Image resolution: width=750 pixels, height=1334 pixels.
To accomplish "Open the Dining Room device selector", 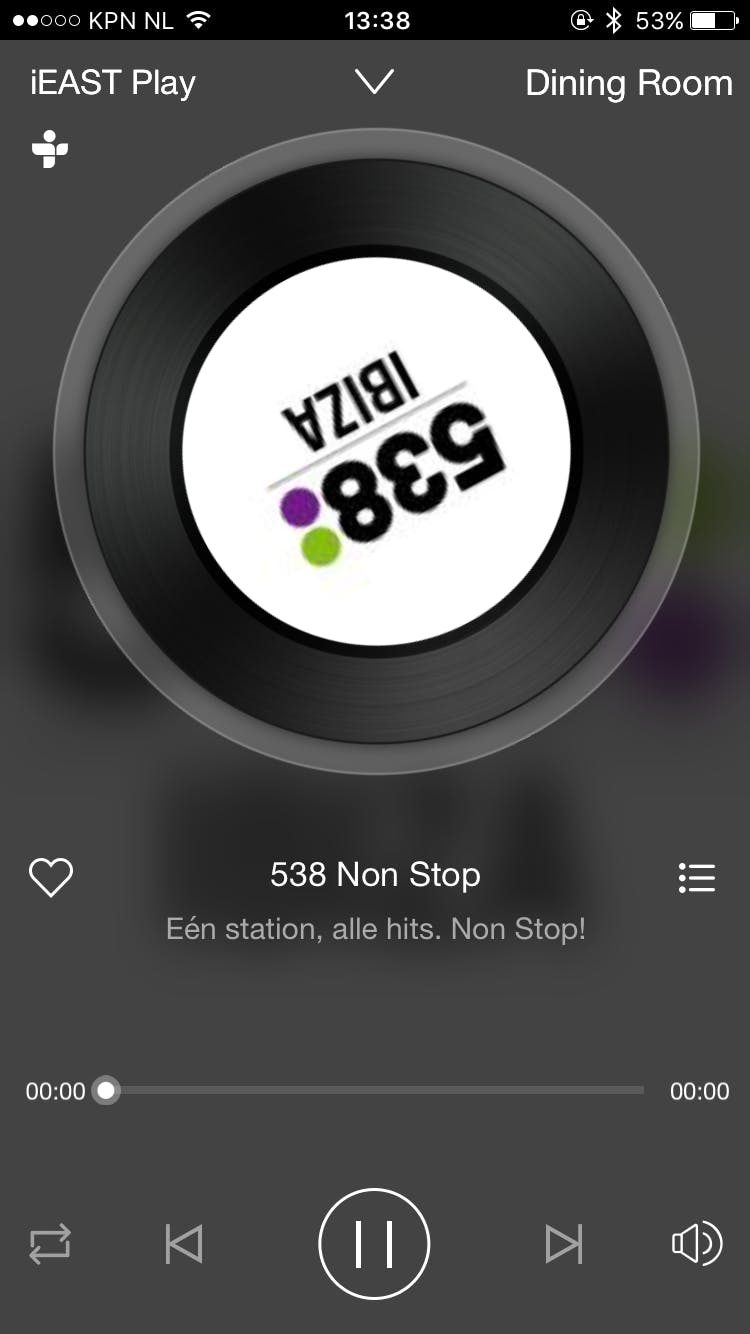I will pyautogui.click(x=628, y=83).
